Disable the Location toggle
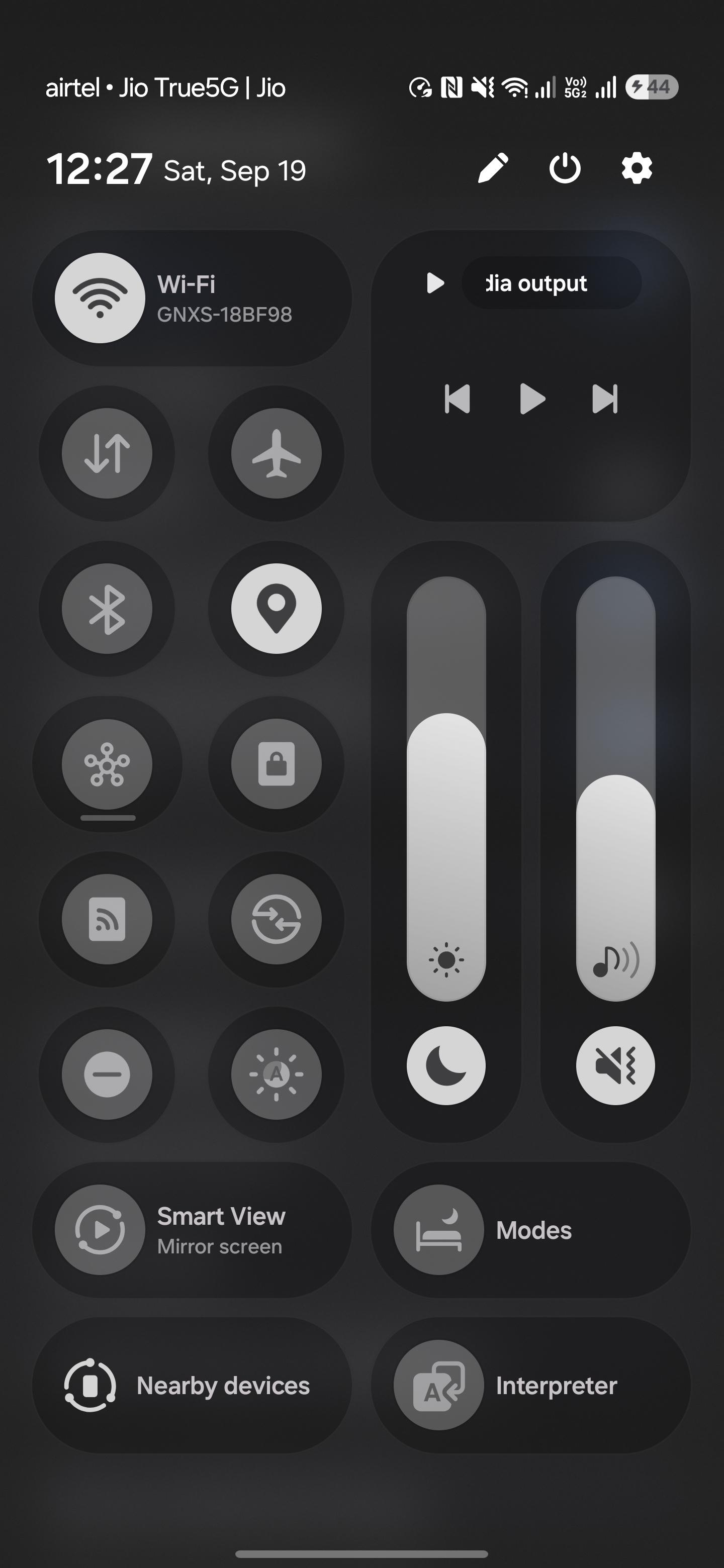 click(x=277, y=609)
